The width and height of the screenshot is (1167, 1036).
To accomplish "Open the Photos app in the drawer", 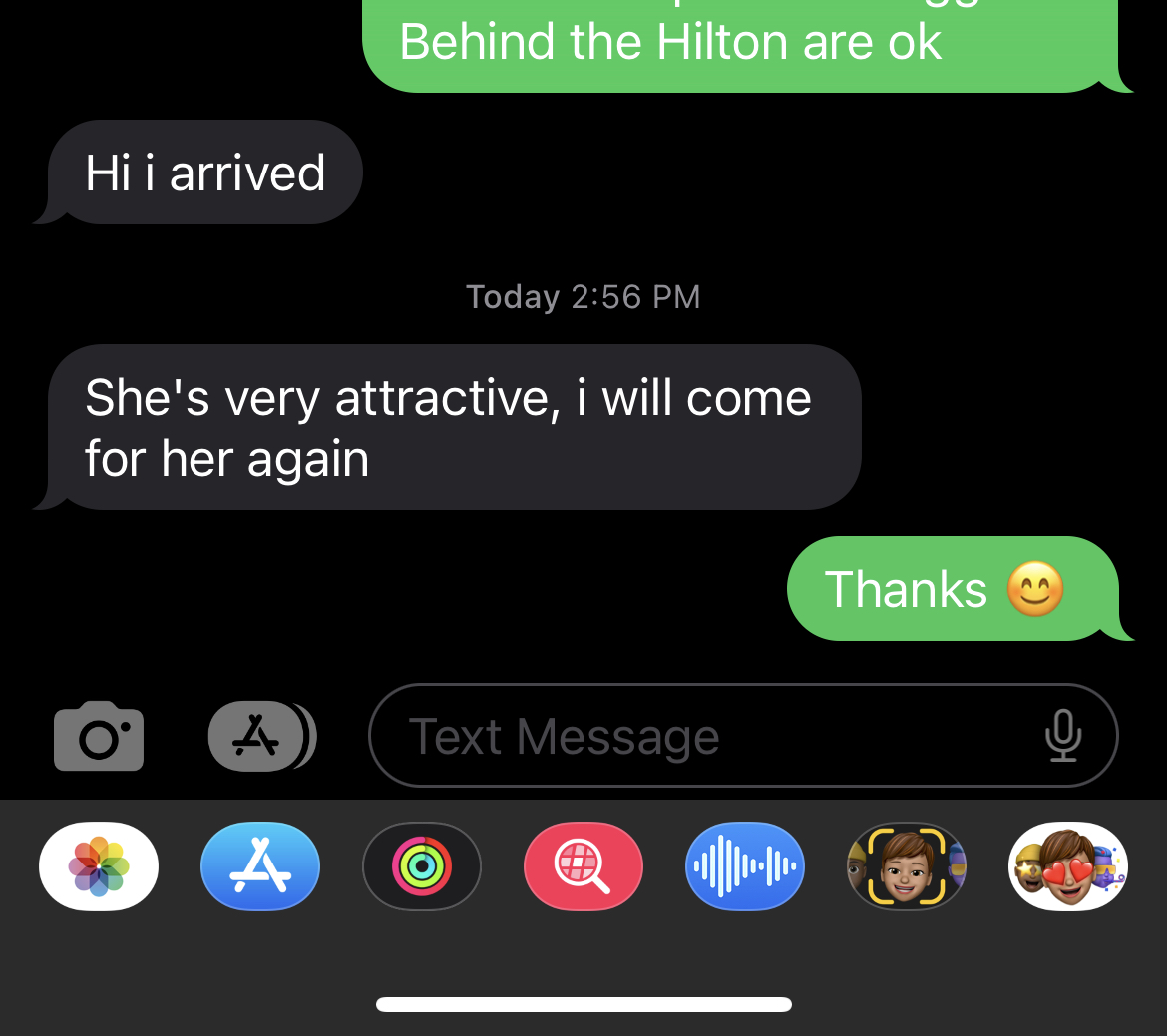I will coord(99,865).
